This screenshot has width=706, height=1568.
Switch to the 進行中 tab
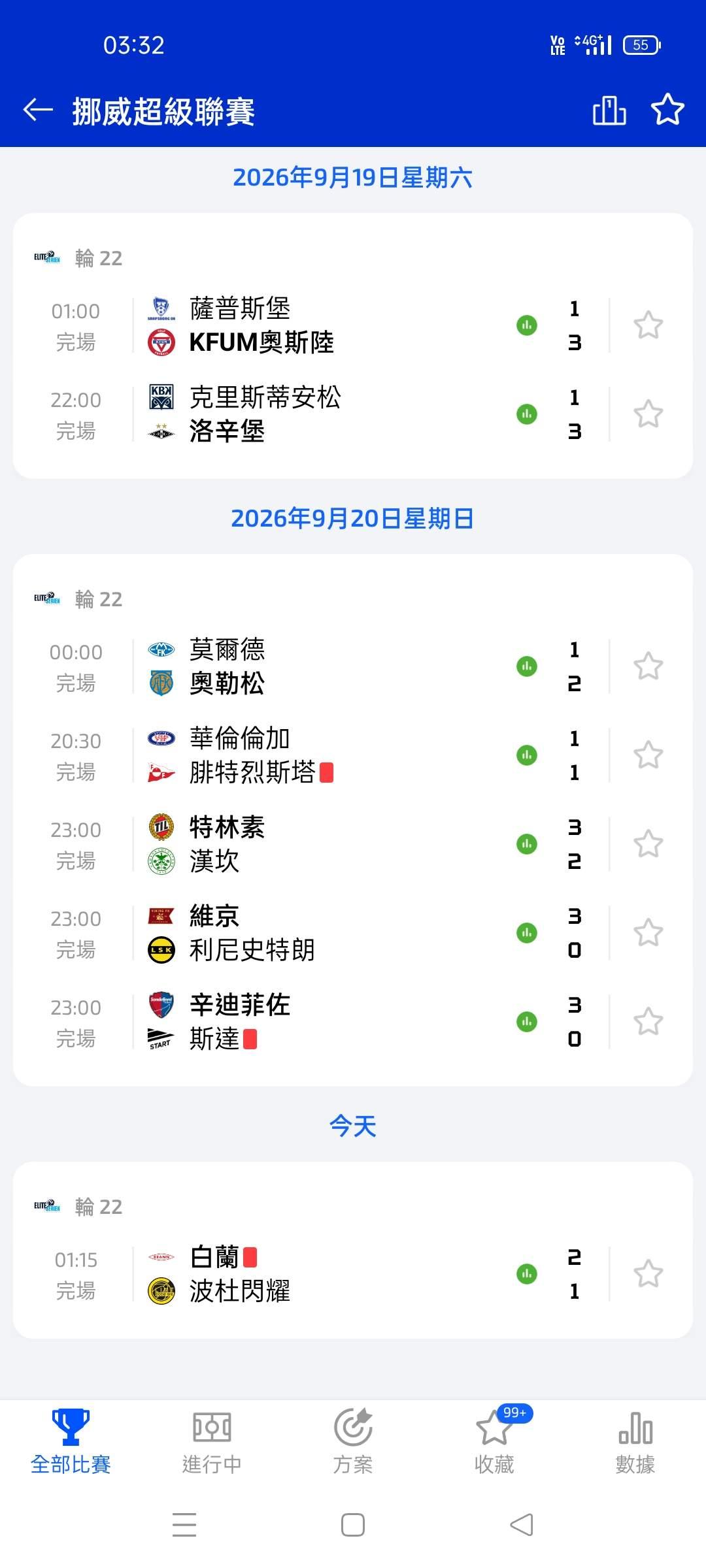[x=212, y=1443]
